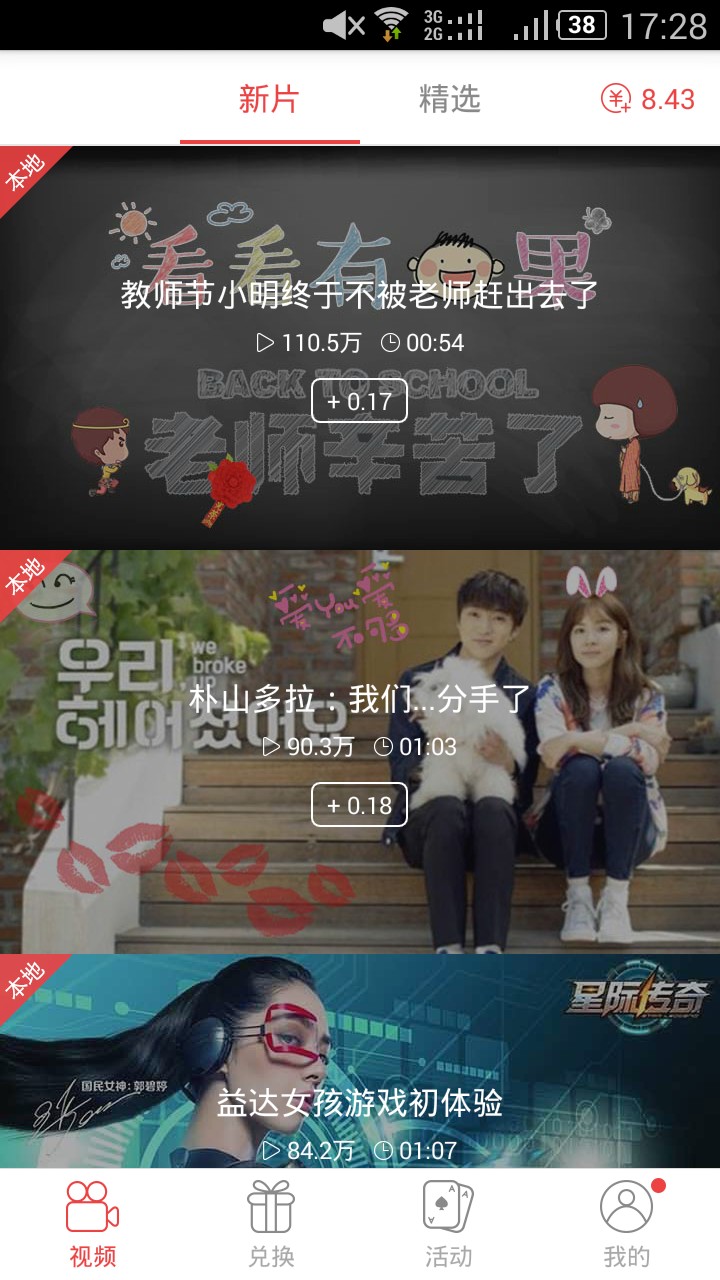Switch to the 新片 tab
This screenshot has height=1280, width=720.
(269, 99)
